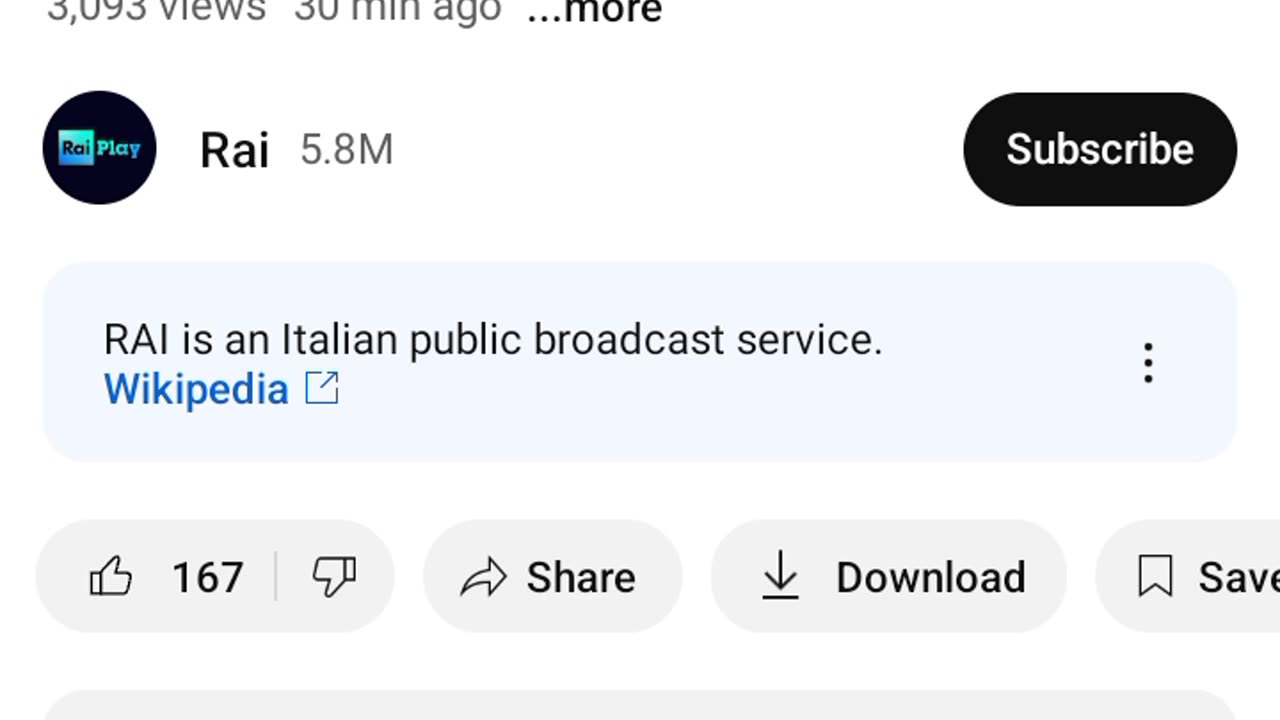Screen dimensions: 1280x720
Task: Expand the description via ...more
Action: pyautogui.click(x=594, y=12)
